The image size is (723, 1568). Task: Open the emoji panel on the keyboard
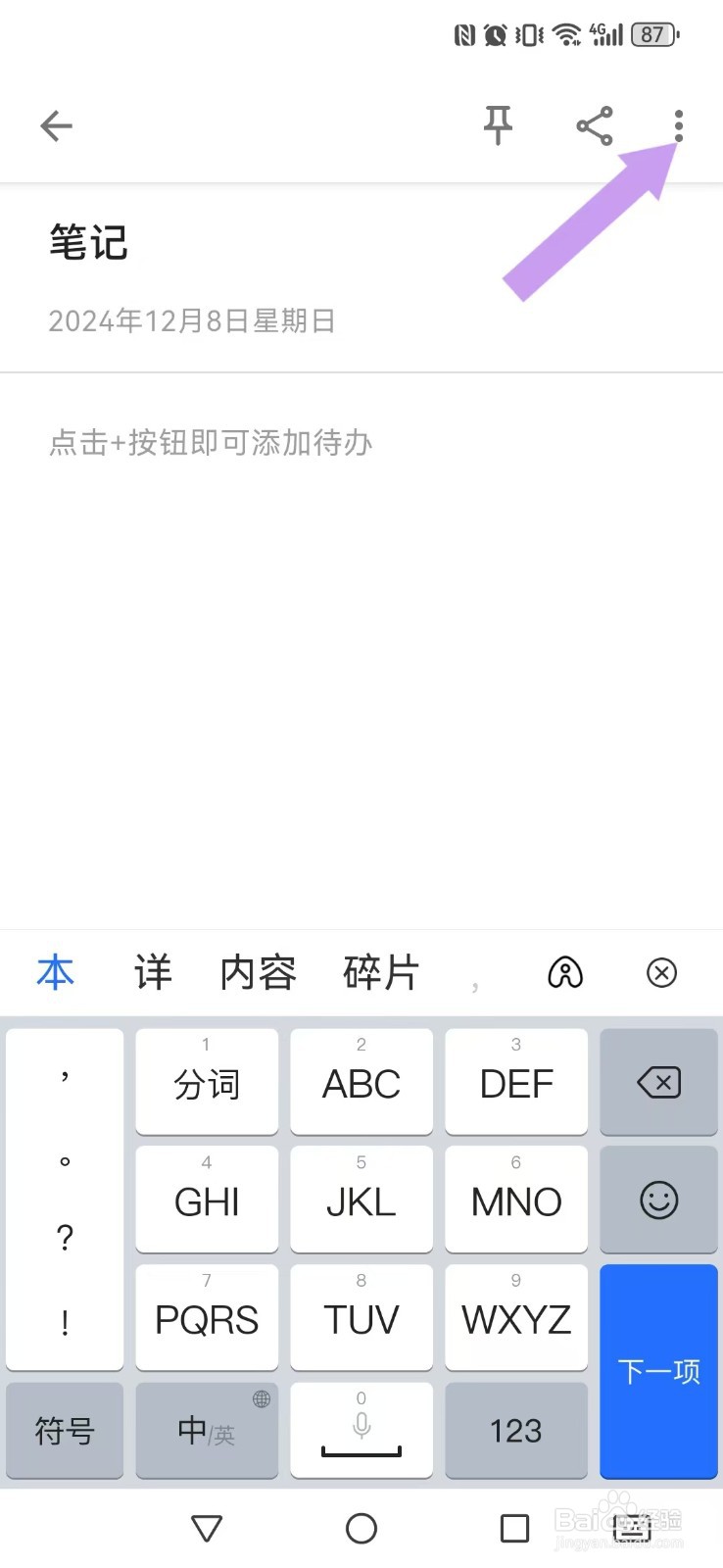coord(658,1200)
